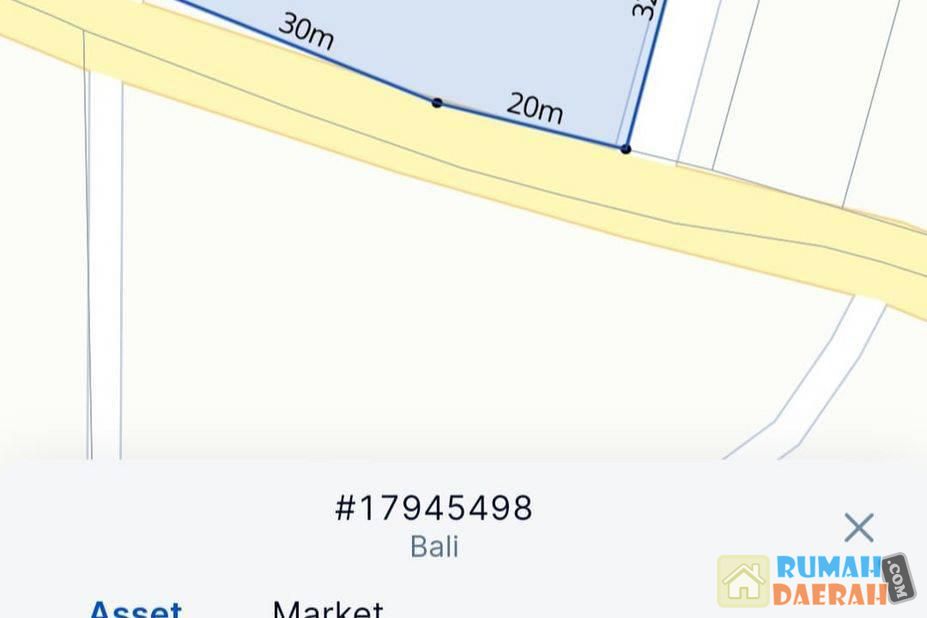Switch to the Market tab
The height and width of the screenshot is (618, 927).
coord(327,608)
